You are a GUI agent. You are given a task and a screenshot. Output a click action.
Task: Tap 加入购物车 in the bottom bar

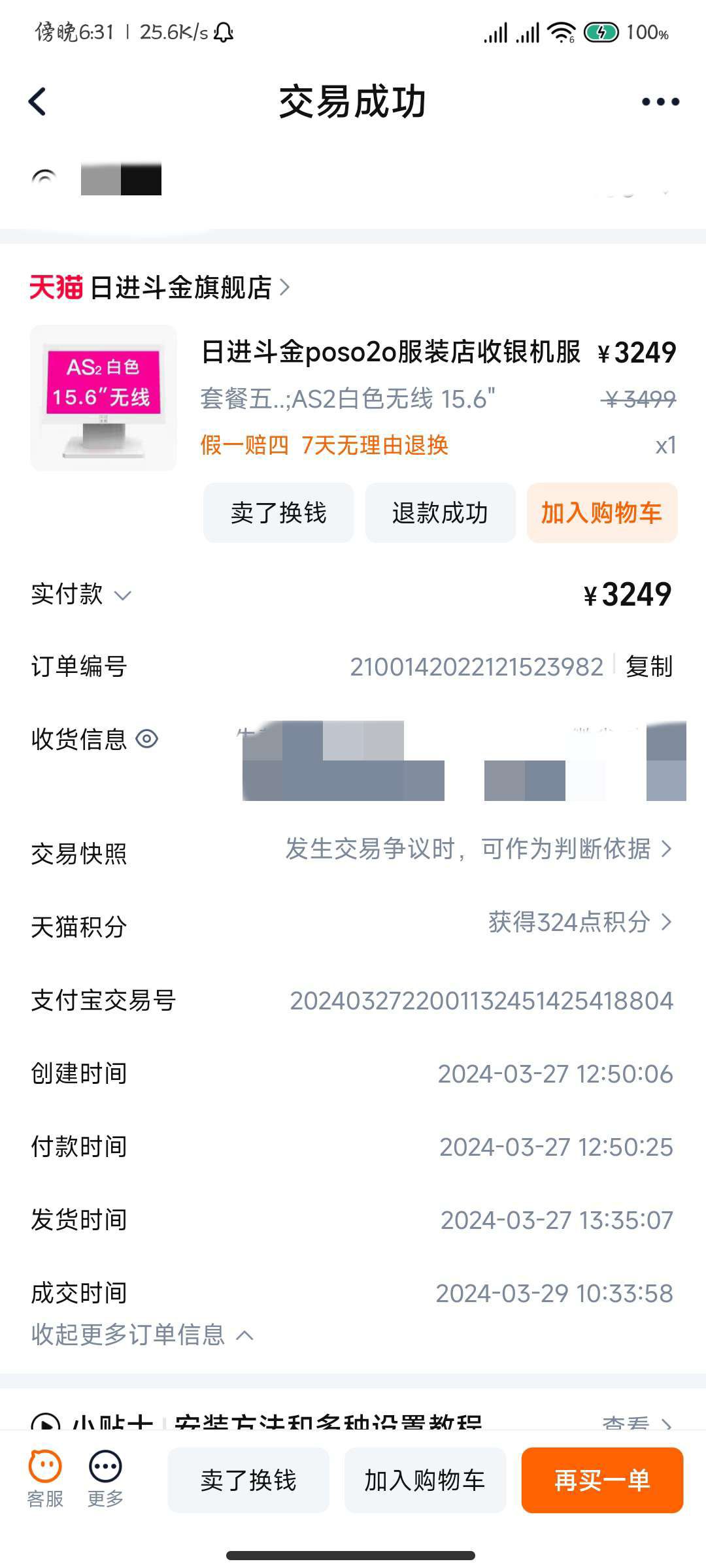[425, 1480]
